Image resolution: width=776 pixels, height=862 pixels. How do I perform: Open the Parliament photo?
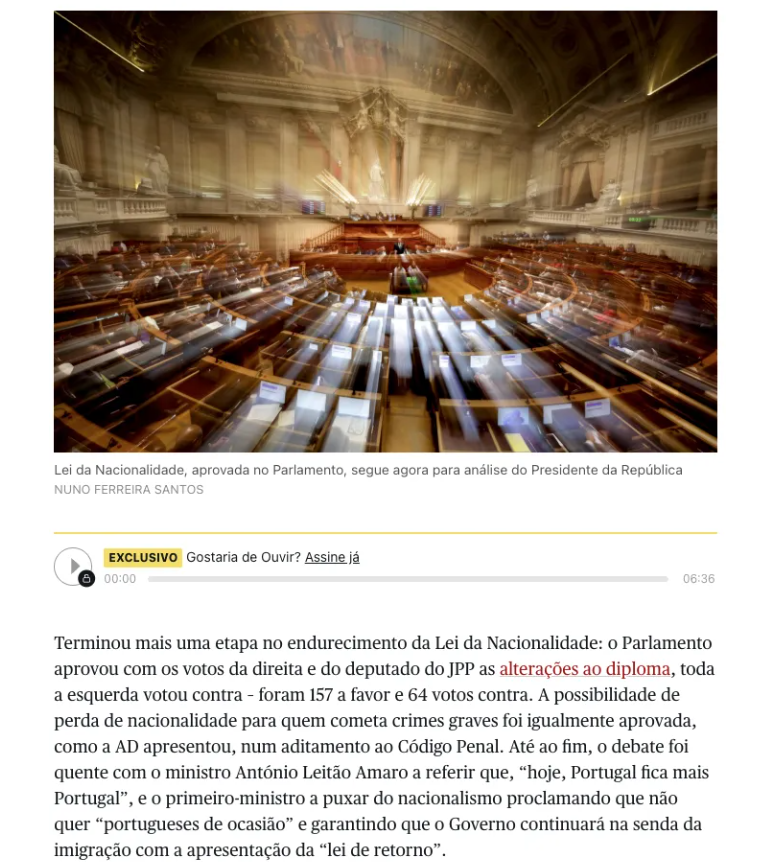click(x=385, y=230)
